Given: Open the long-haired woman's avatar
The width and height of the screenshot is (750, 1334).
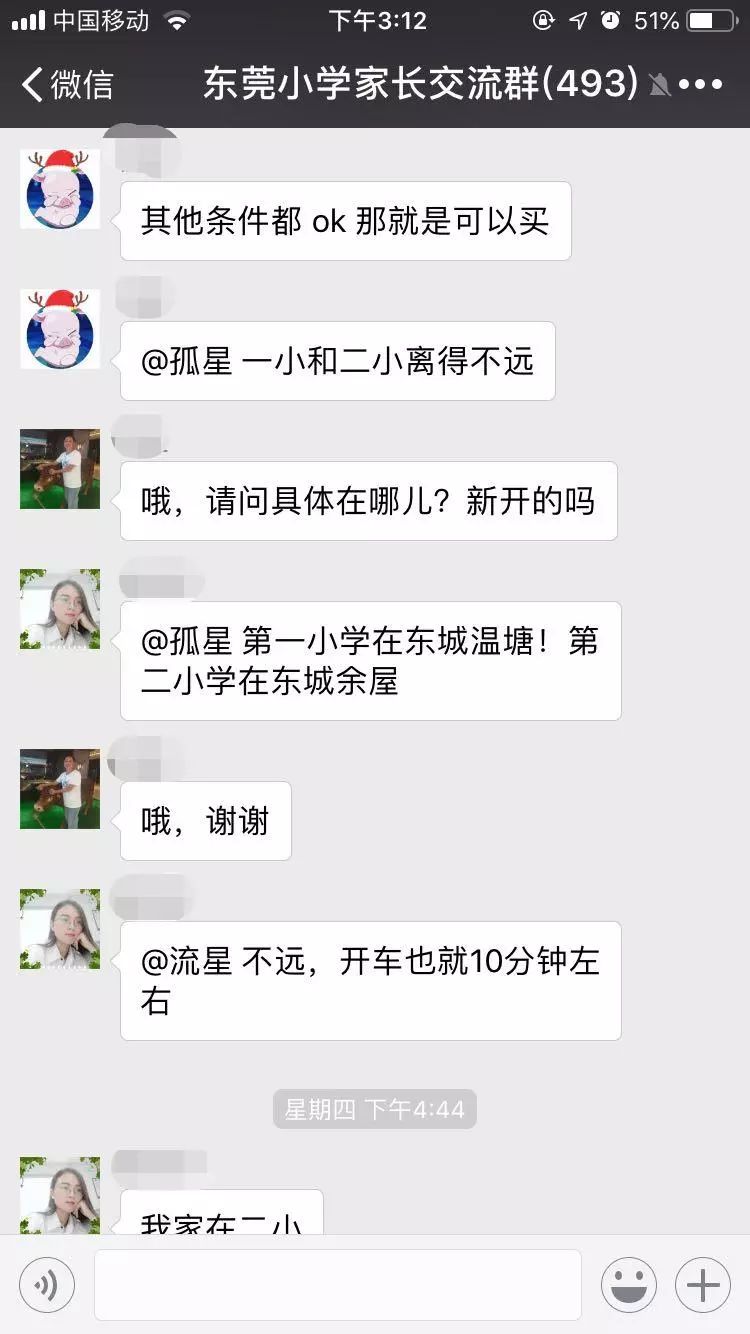Looking at the screenshot, I should pos(59,609).
